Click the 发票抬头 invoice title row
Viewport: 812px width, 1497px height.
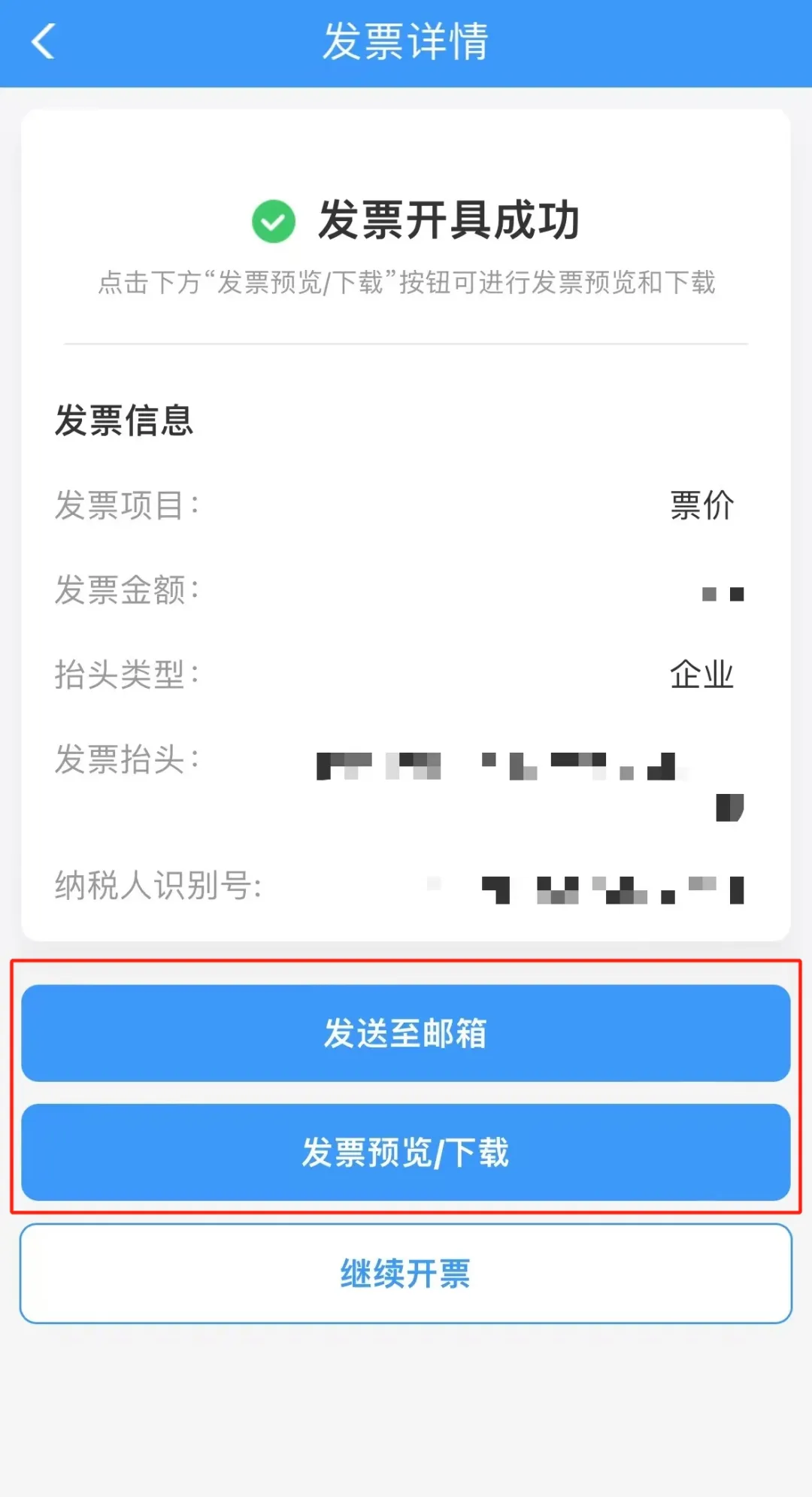coord(126,759)
